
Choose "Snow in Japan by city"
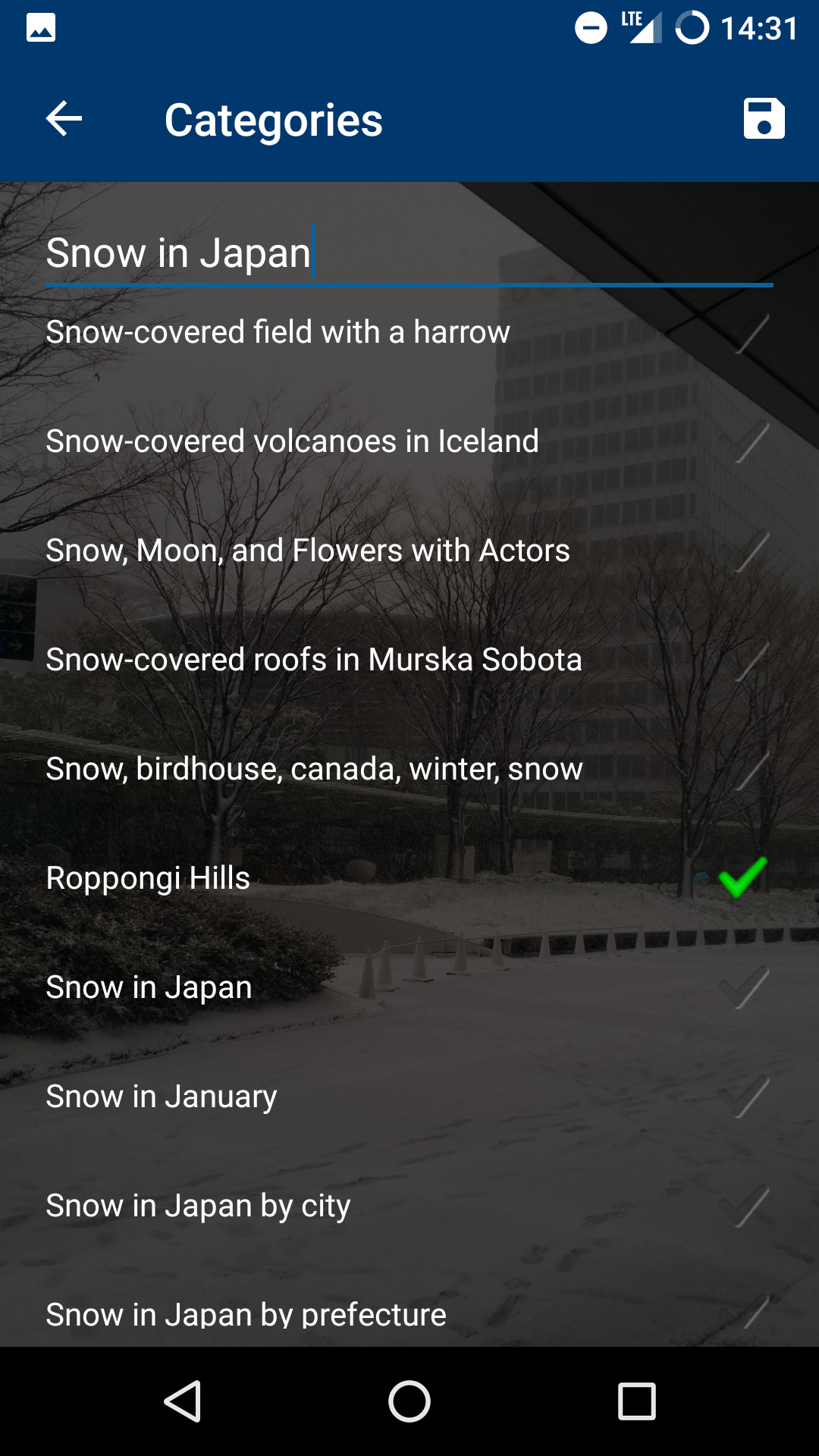(x=409, y=1205)
